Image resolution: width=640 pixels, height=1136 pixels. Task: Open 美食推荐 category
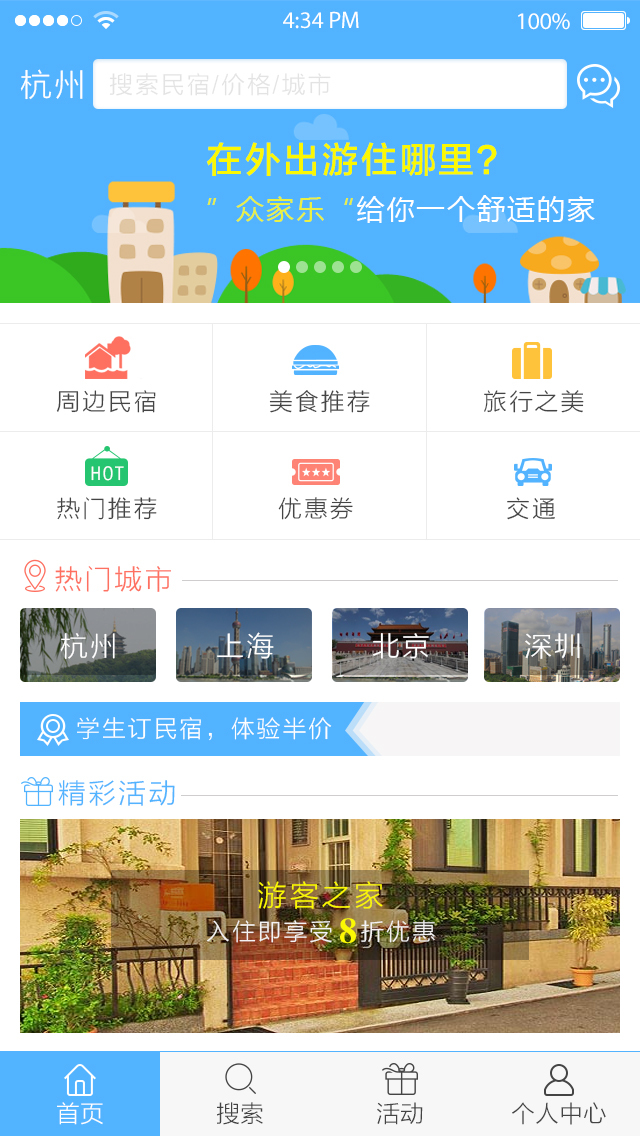click(319, 377)
